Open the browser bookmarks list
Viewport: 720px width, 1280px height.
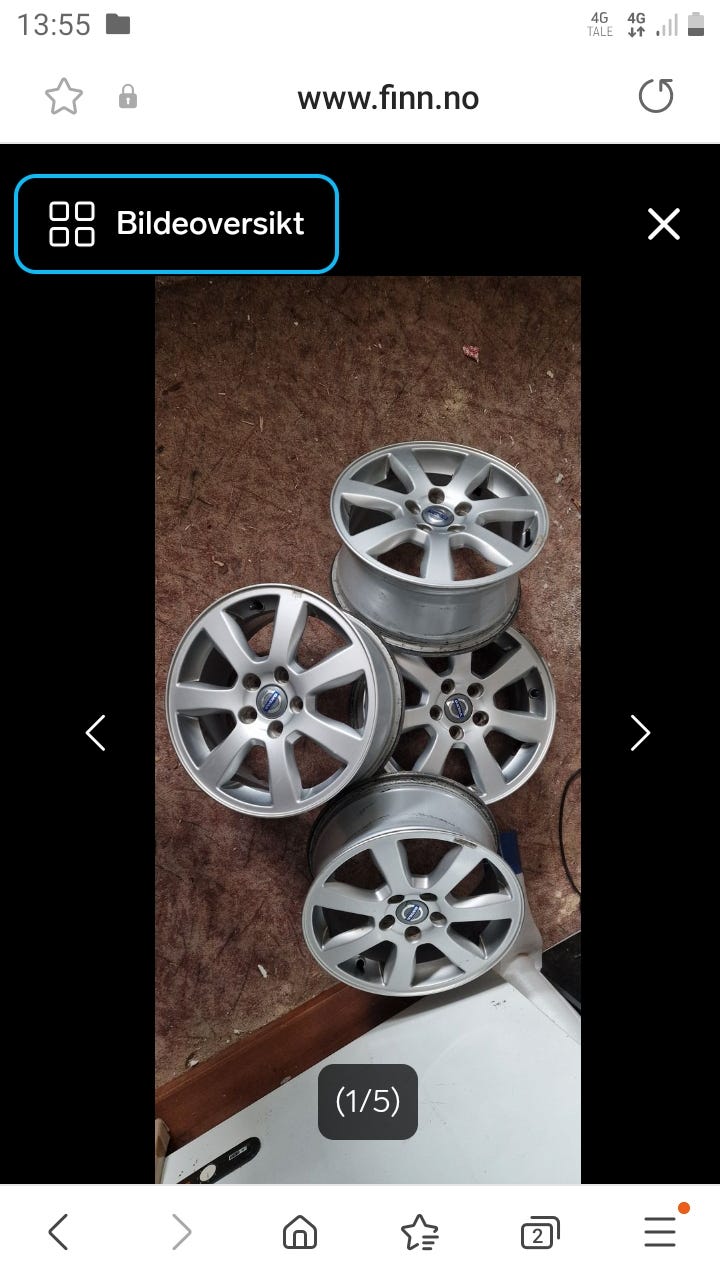(420, 1233)
